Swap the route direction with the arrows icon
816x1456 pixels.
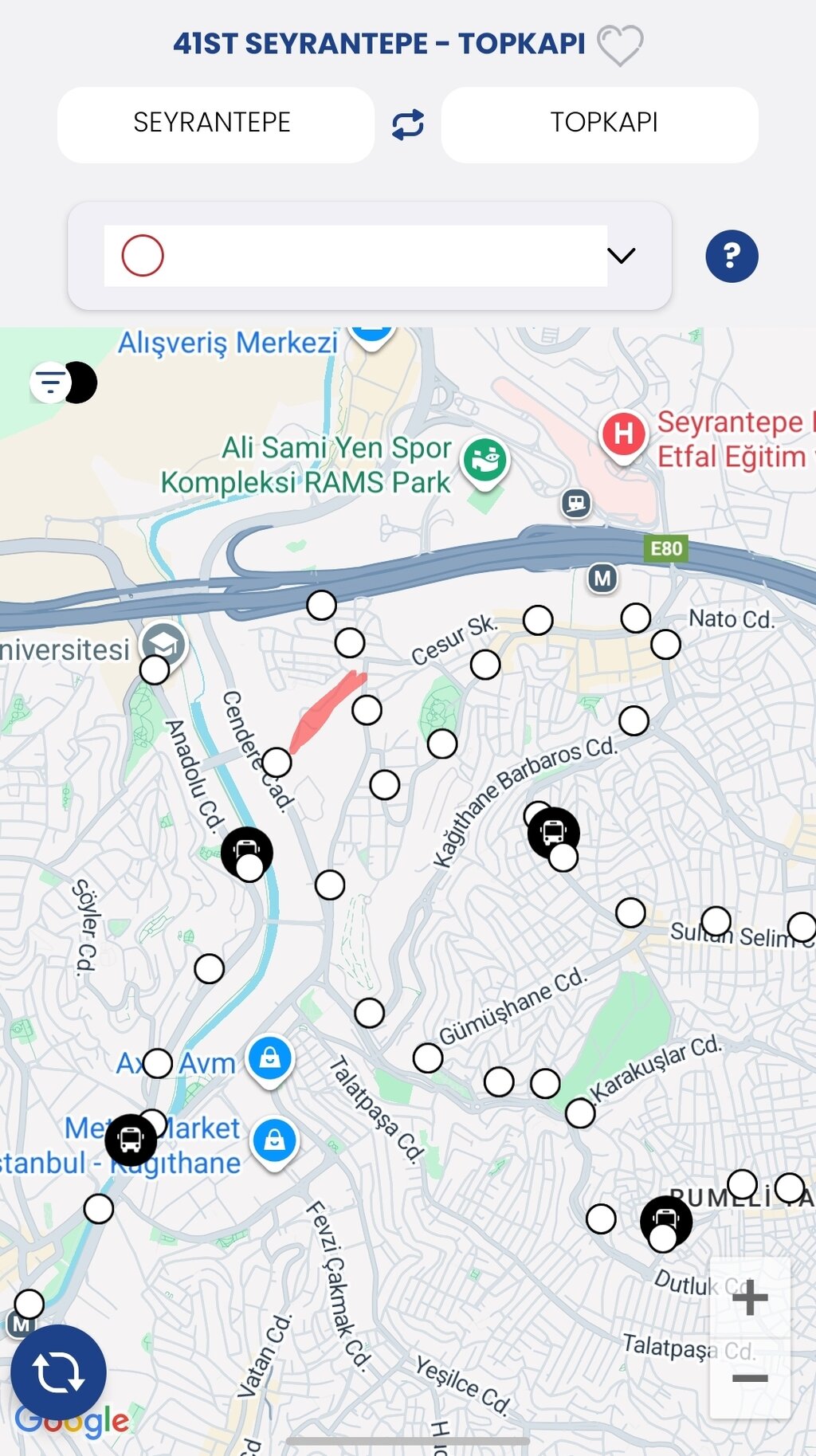point(407,125)
